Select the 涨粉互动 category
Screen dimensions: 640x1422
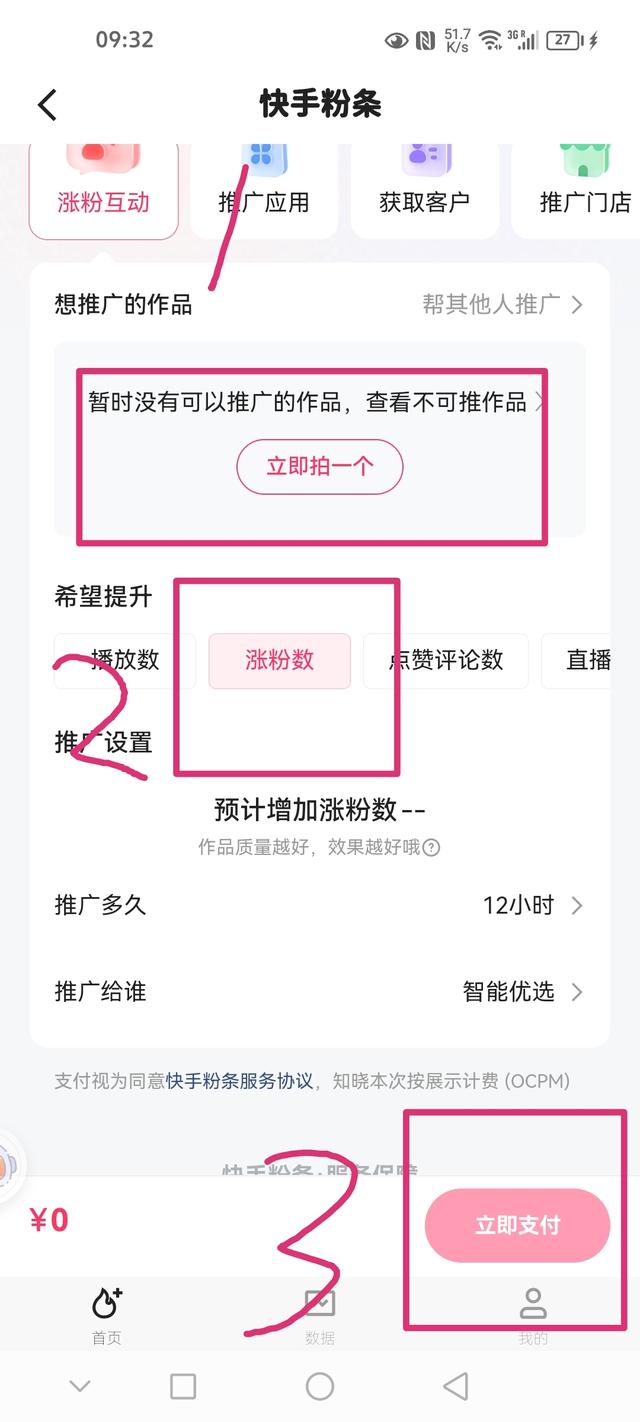tap(103, 192)
